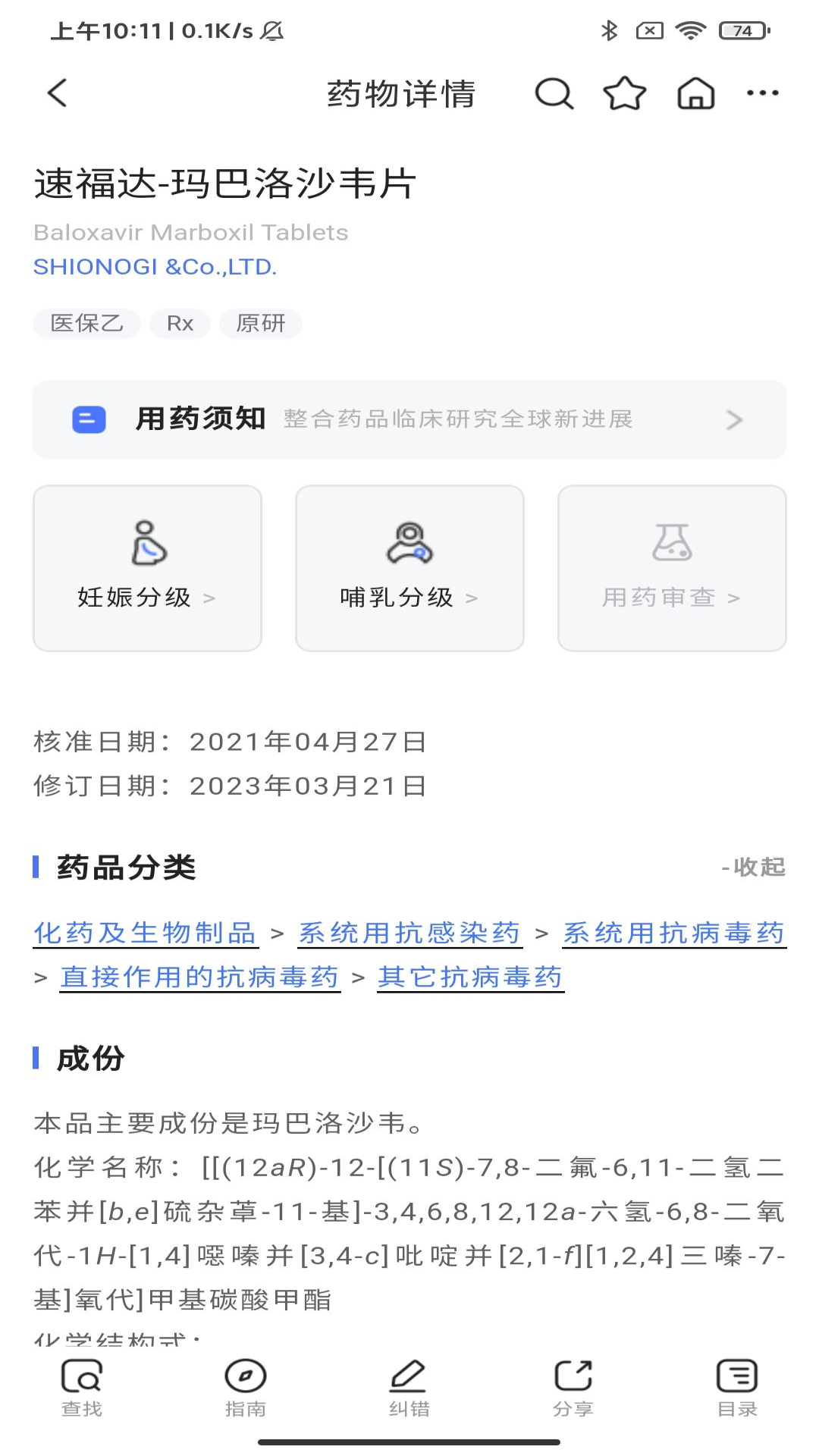Open the 哺乳分级 lactation grading card
Image resolution: width=819 pixels, height=1456 pixels.
[x=409, y=569]
